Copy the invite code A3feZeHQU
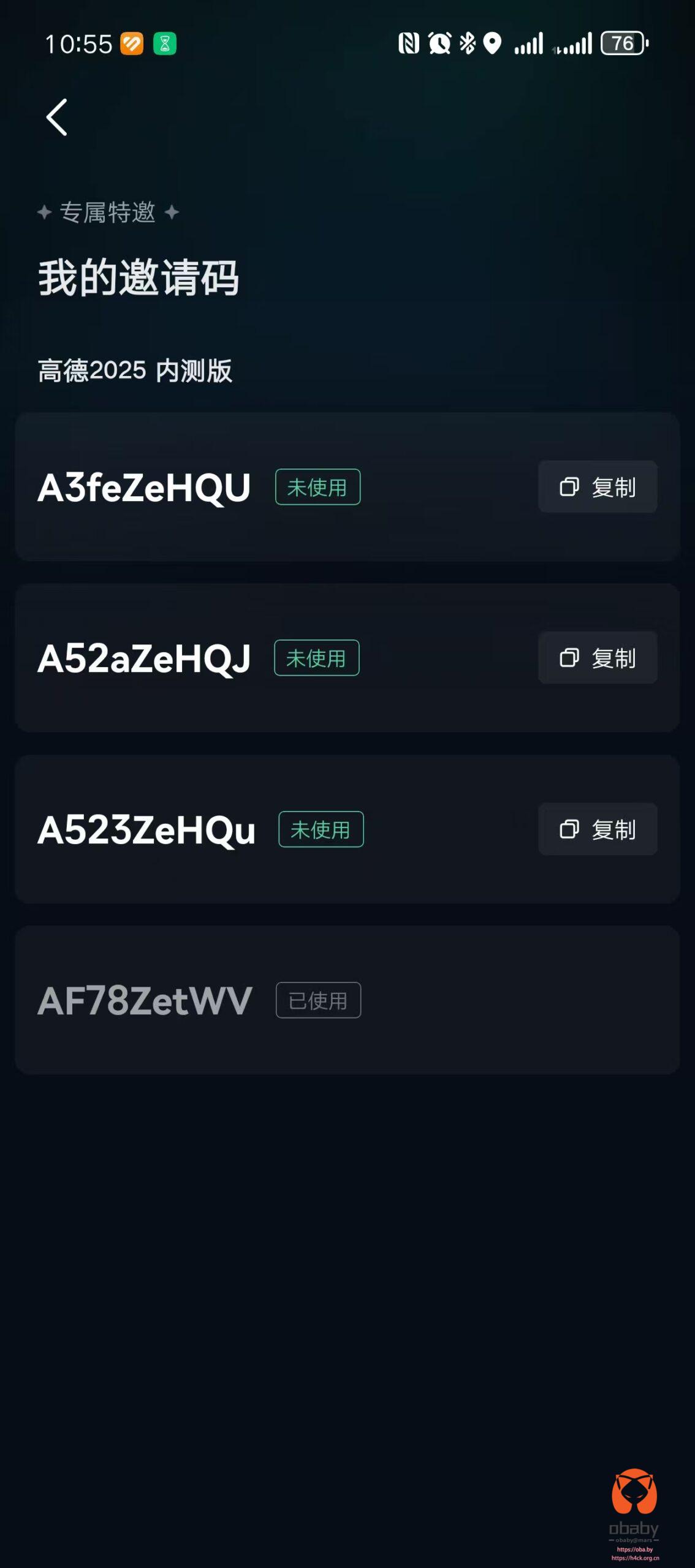Viewport: 695px width, 1568px height. 598,487
